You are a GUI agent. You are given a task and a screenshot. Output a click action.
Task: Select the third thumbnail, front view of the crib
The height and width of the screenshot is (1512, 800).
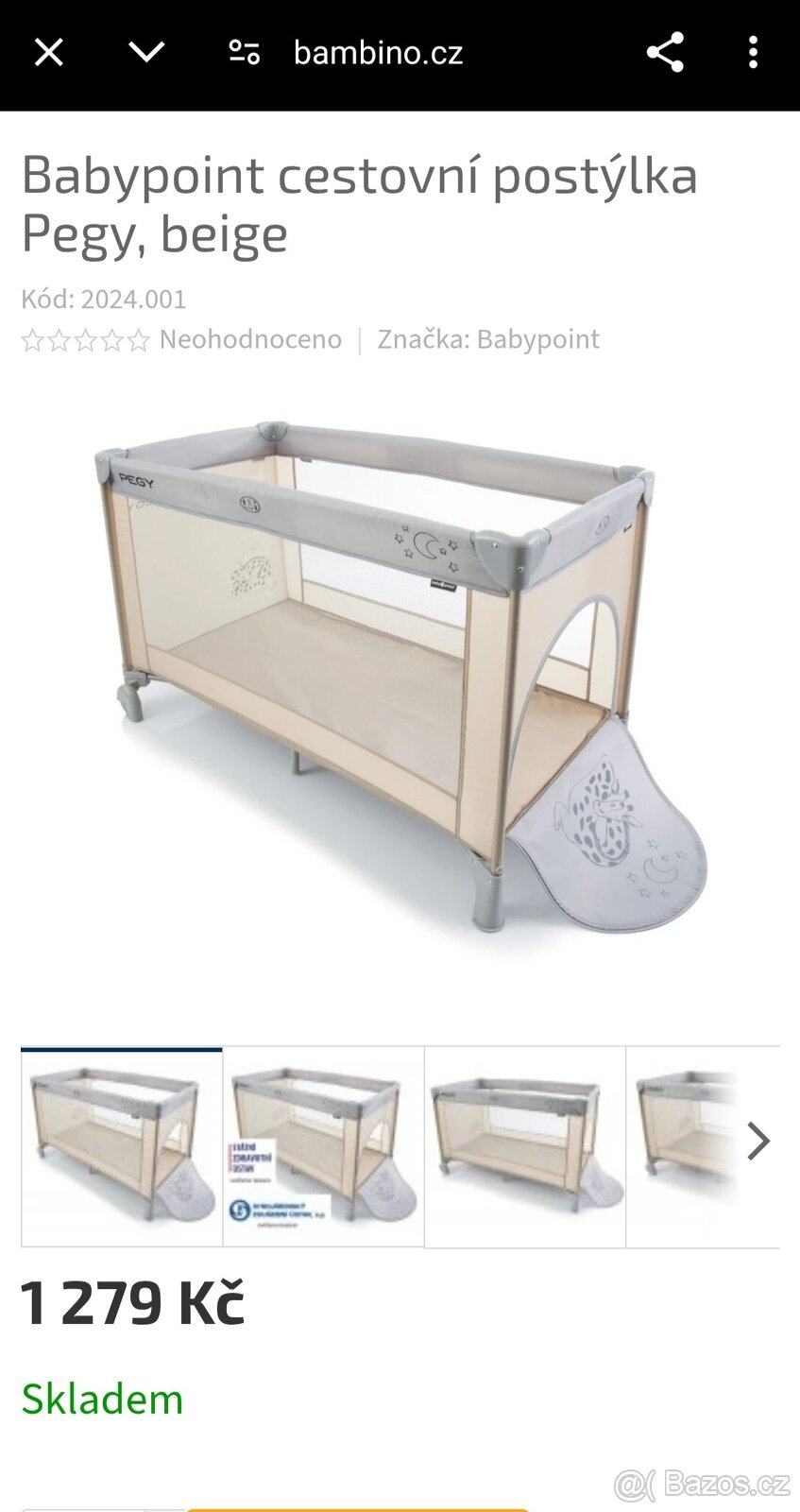pyautogui.click(x=525, y=1146)
